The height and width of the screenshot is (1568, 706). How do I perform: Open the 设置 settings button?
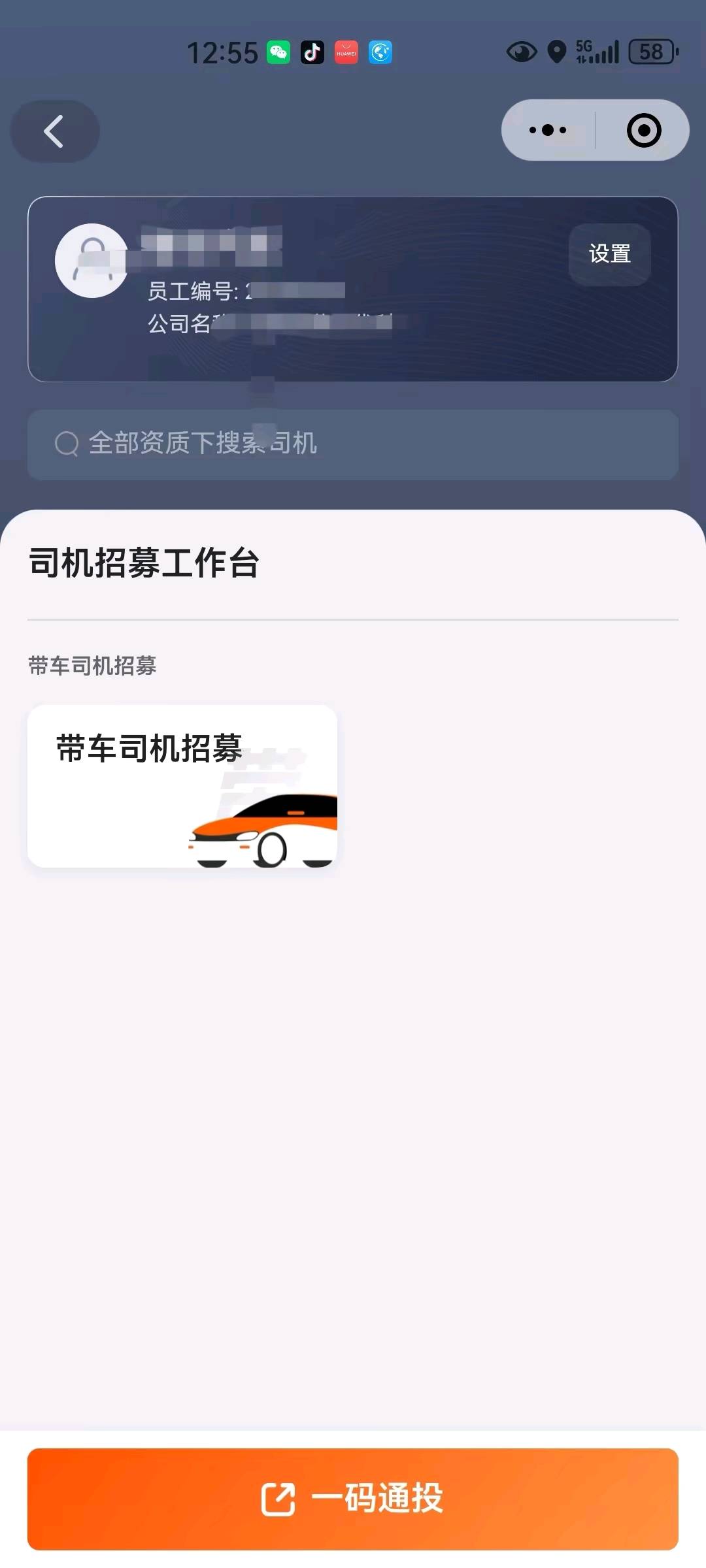click(609, 254)
